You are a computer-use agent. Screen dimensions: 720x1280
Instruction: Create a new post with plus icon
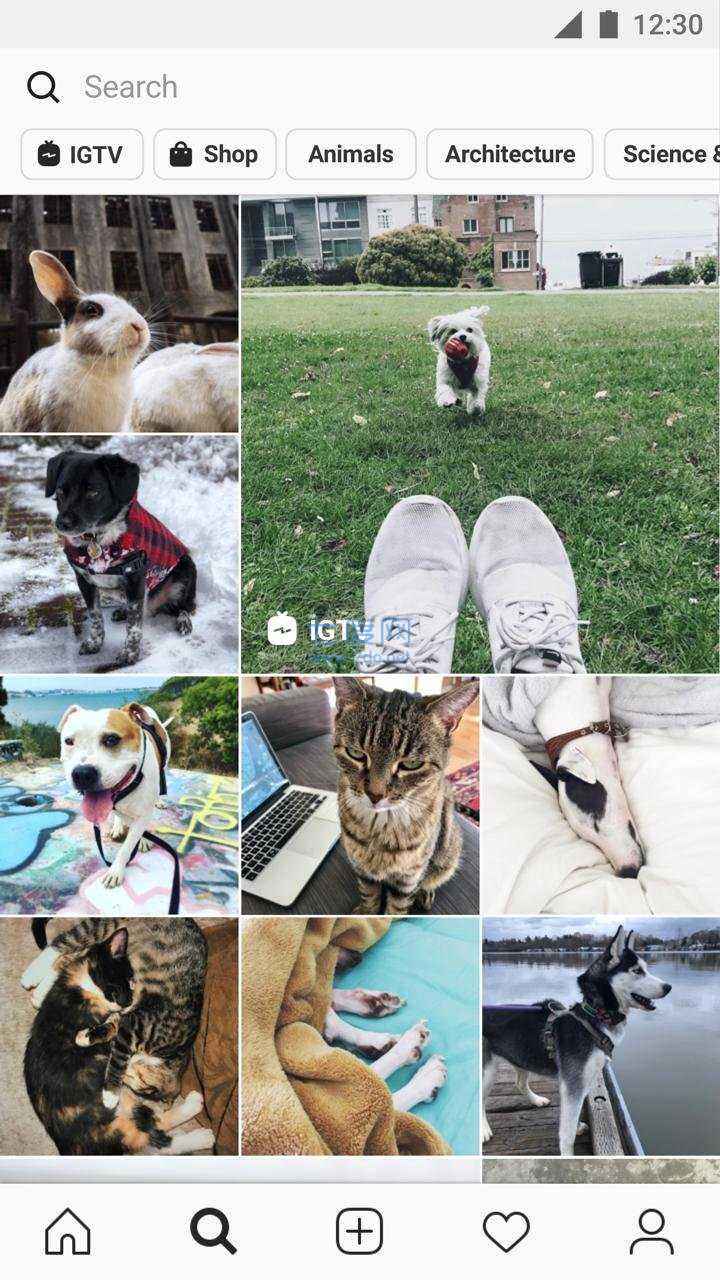pyautogui.click(x=359, y=1231)
